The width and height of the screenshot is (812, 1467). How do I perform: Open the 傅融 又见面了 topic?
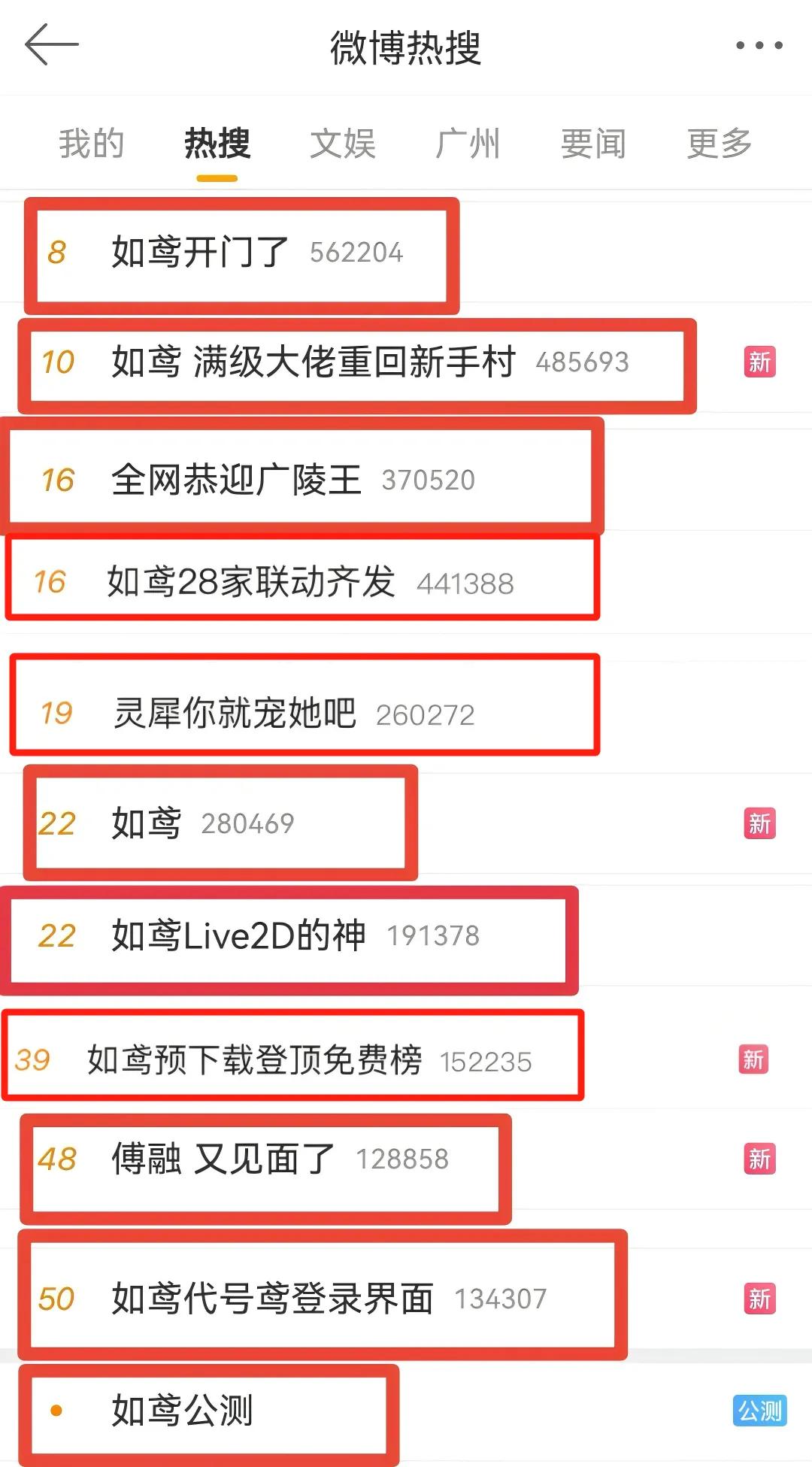coord(223,1159)
